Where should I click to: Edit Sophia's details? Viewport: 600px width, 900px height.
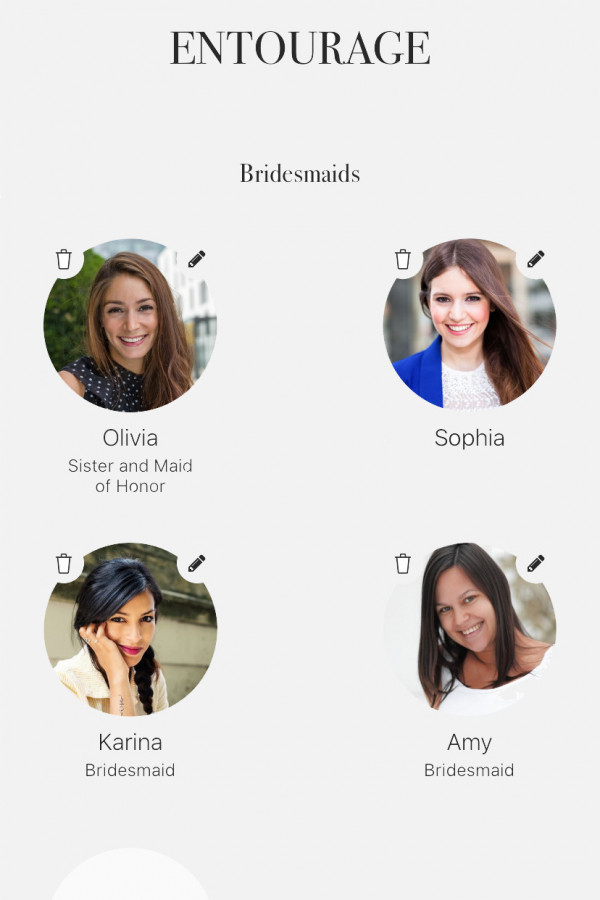click(536, 259)
